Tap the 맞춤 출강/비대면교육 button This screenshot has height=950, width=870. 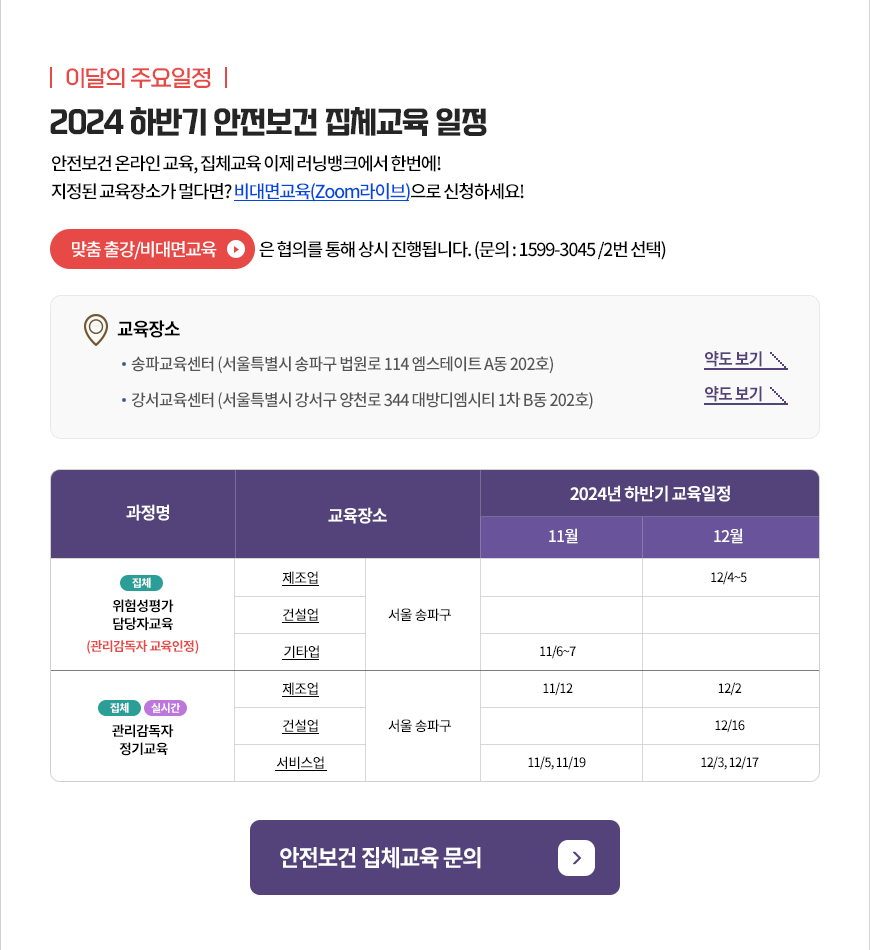click(x=152, y=249)
